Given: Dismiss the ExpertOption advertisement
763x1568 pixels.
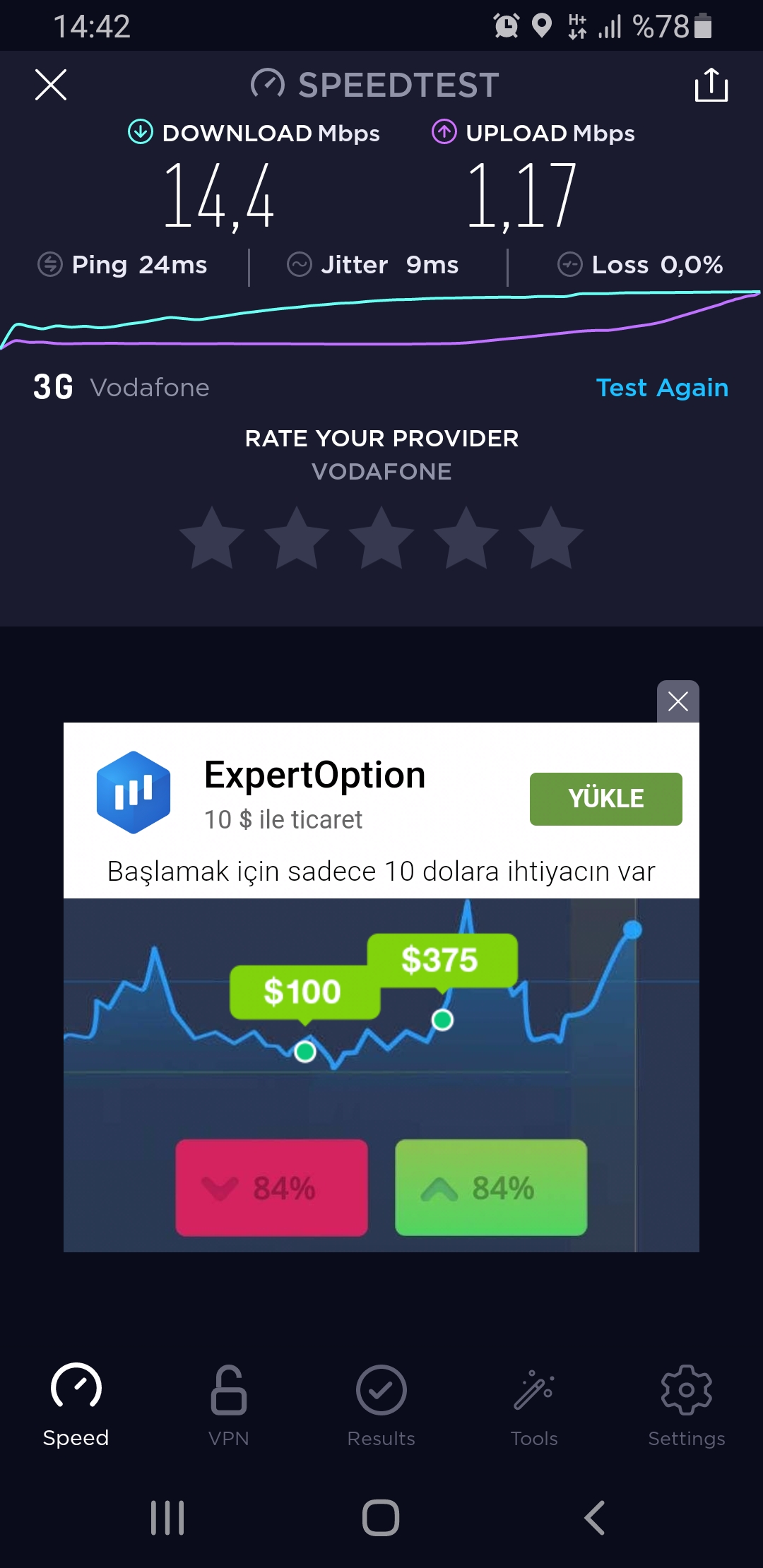Looking at the screenshot, I should click(678, 701).
